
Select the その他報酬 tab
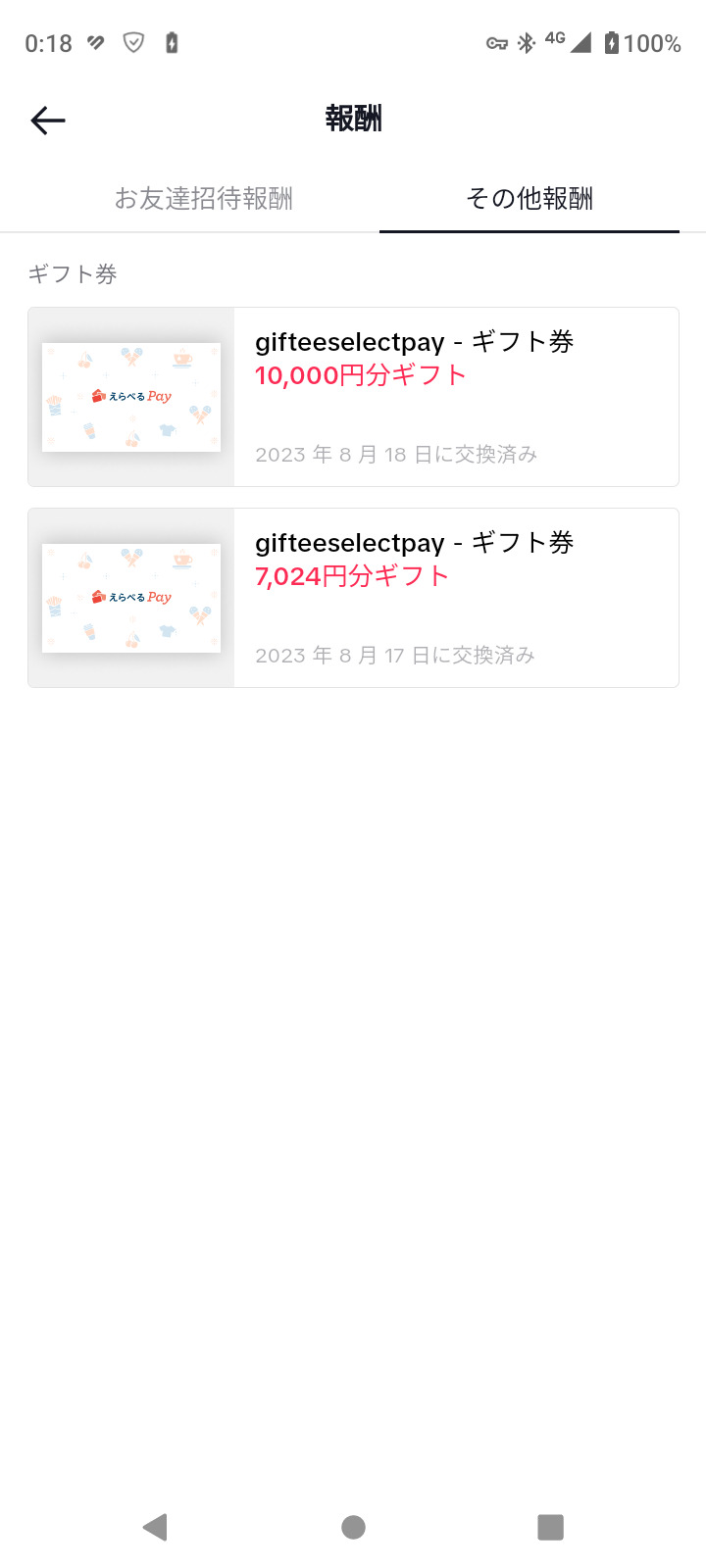(x=529, y=199)
